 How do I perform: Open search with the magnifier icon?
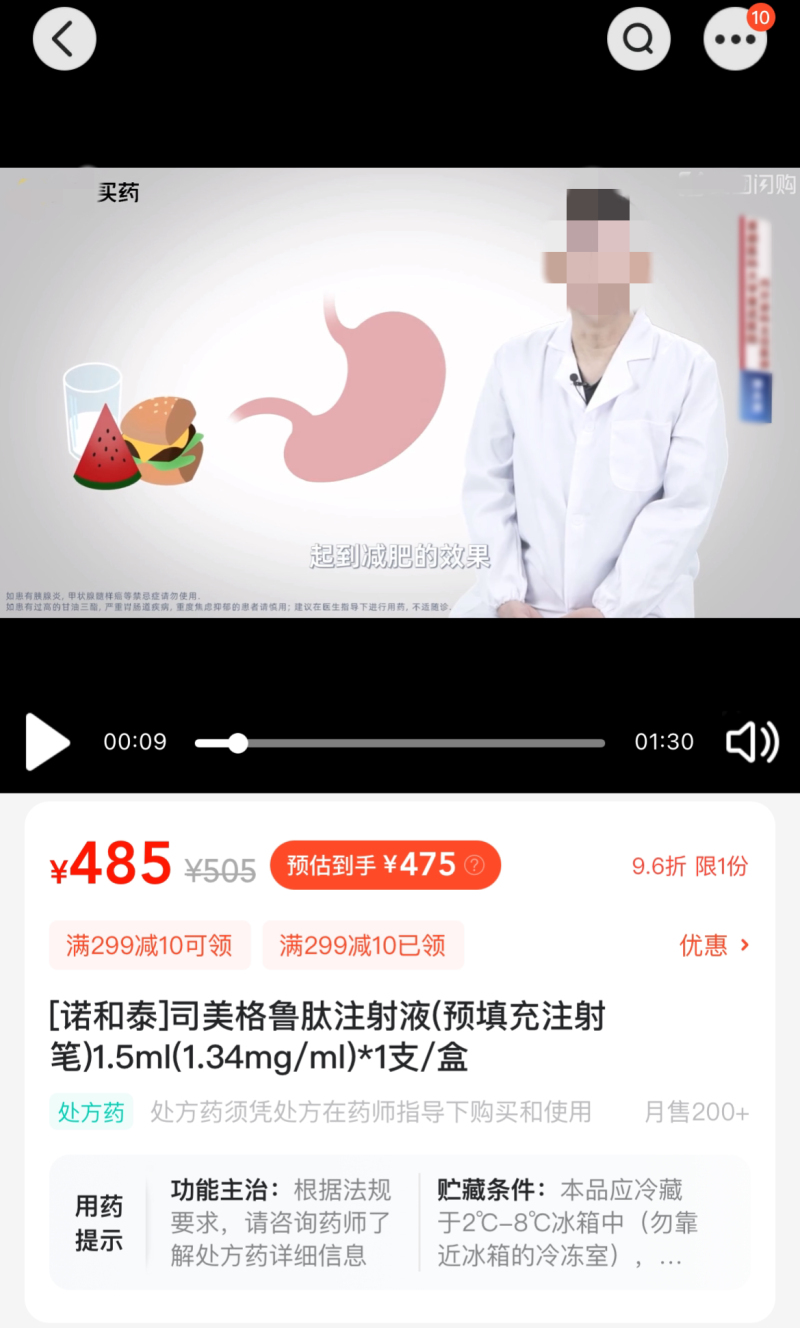pos(638,39)
